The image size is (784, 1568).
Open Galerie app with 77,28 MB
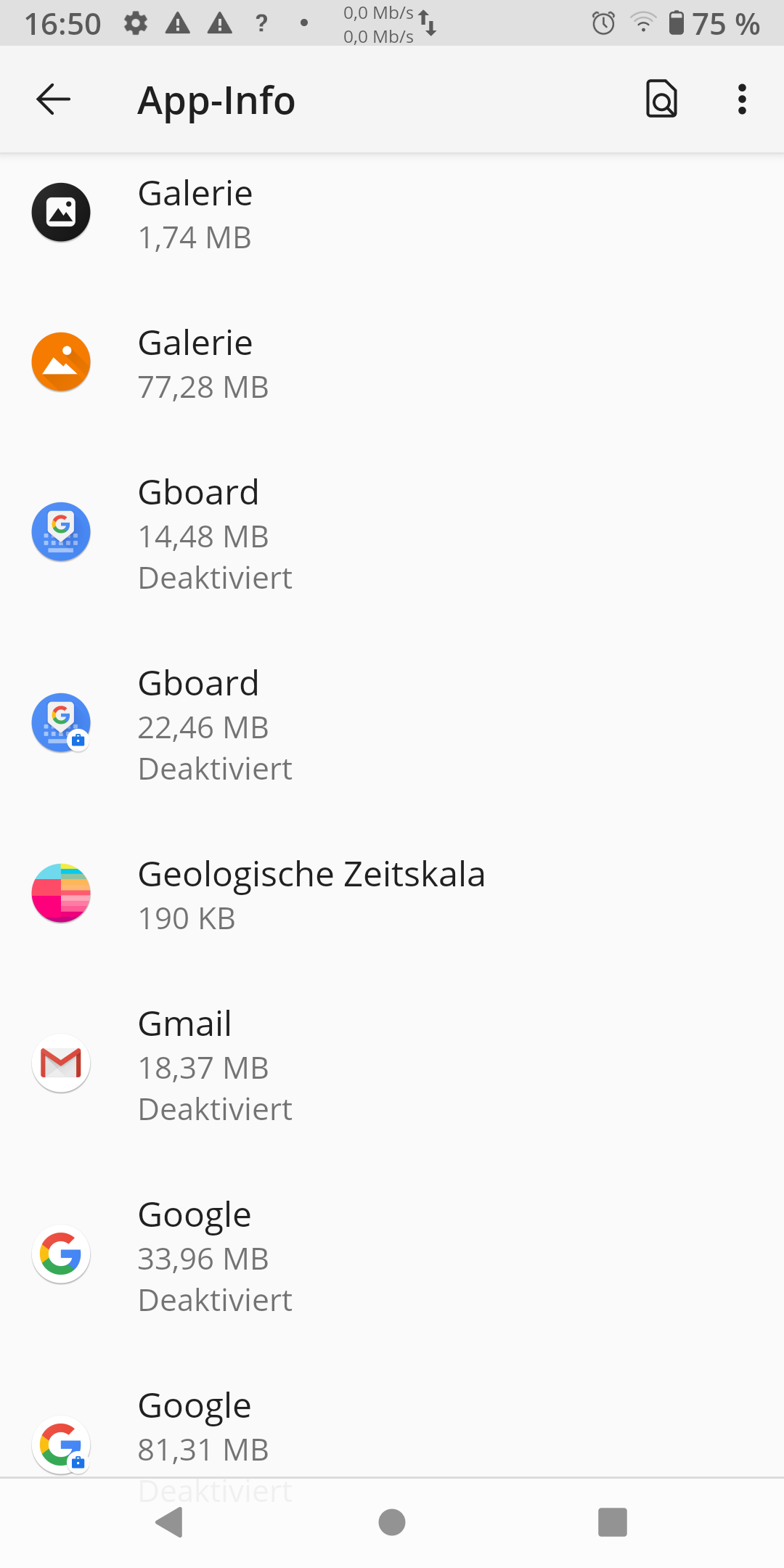[392, 363]
